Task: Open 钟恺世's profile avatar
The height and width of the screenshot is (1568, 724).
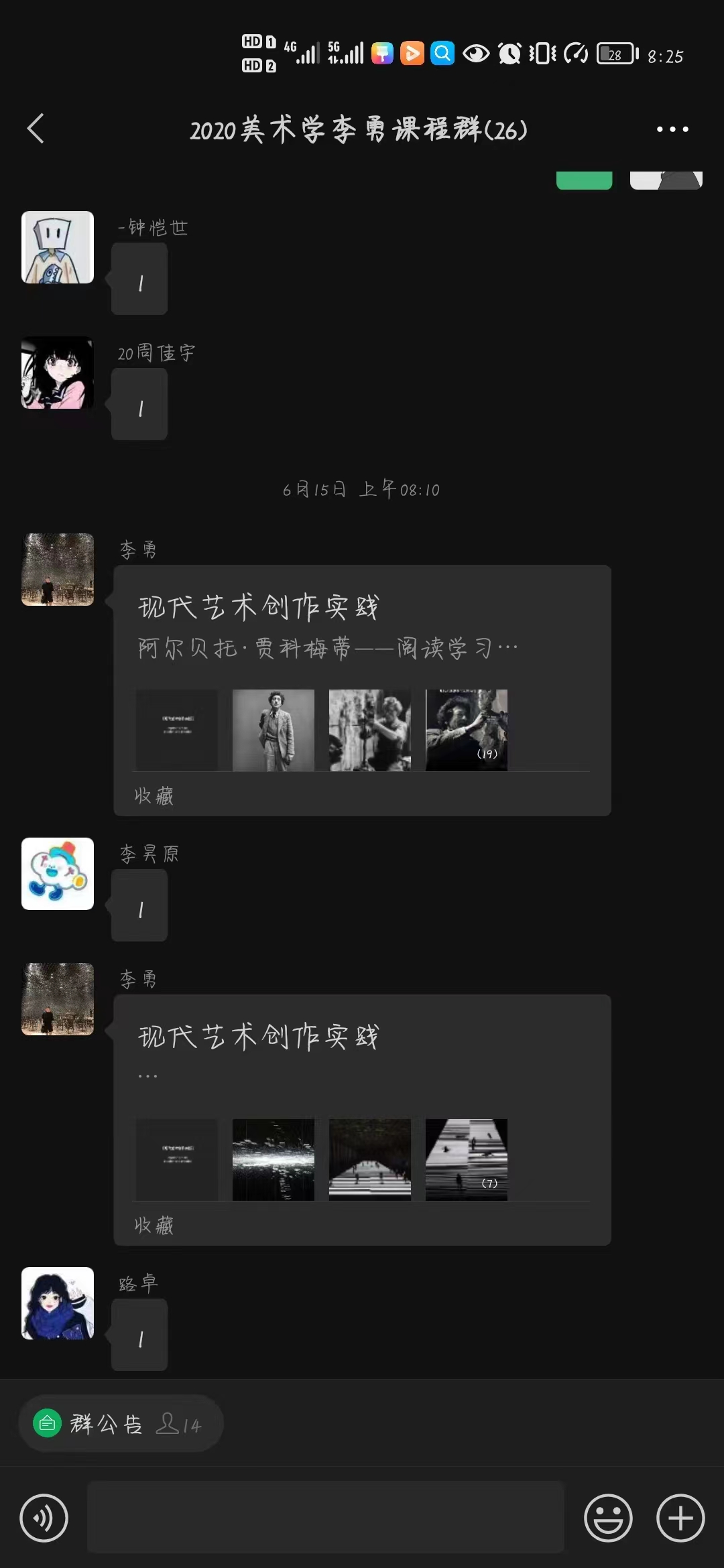Action: (x=58, y=247)
